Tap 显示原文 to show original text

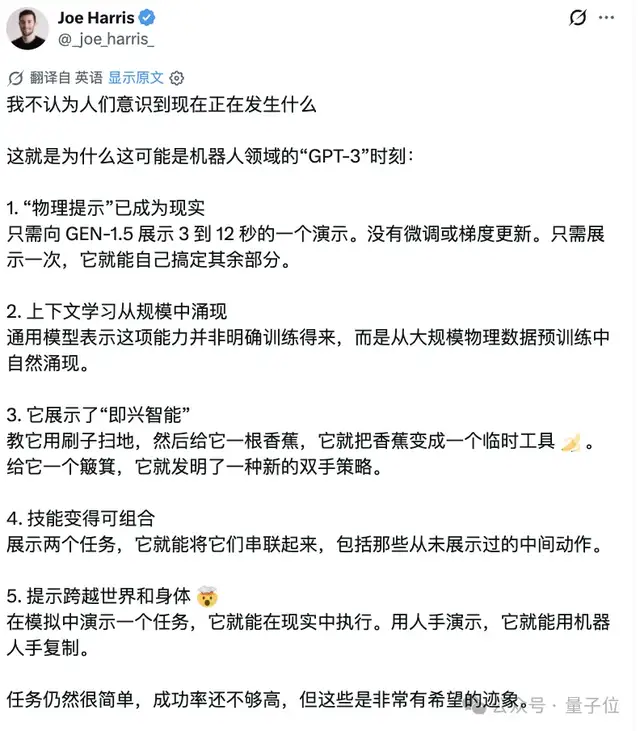pyautogui.click(x=136, y=77)
